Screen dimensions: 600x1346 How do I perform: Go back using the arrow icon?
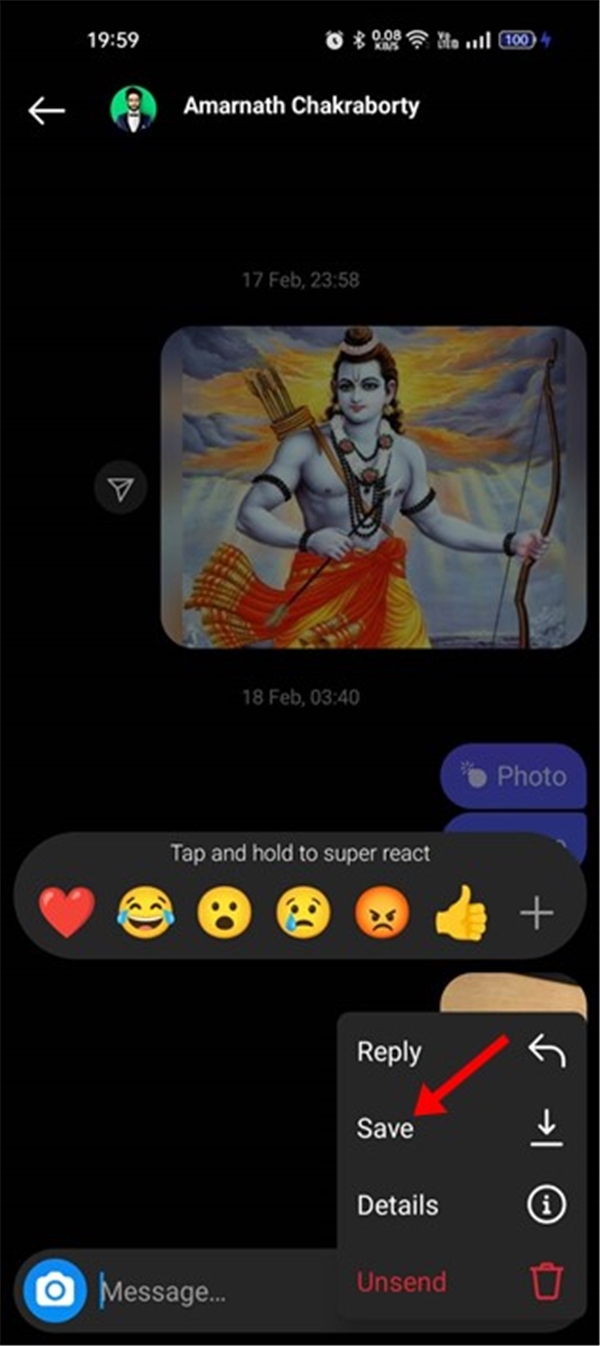[x=46, y=111]
